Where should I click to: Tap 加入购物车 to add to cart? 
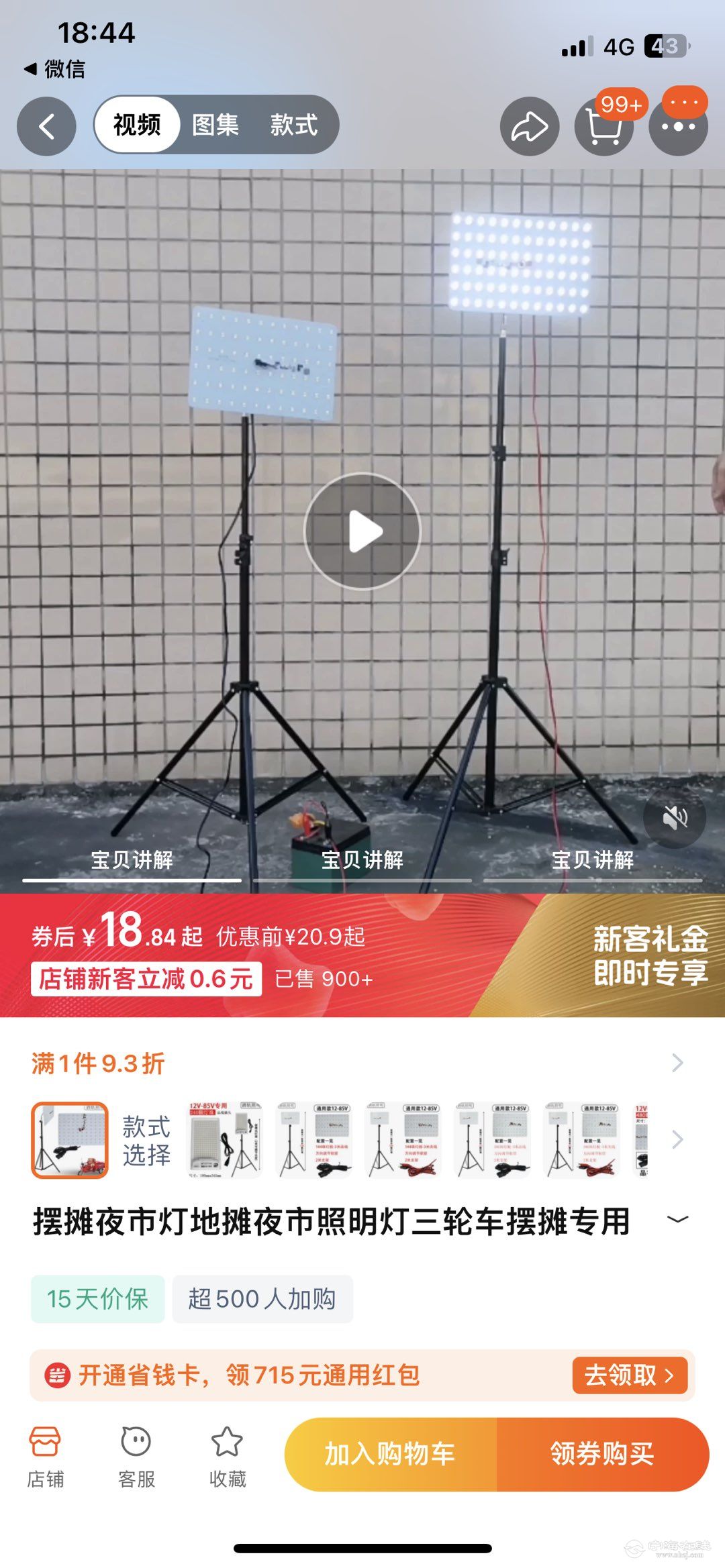pyautogui.click(x=390, y=1454)
